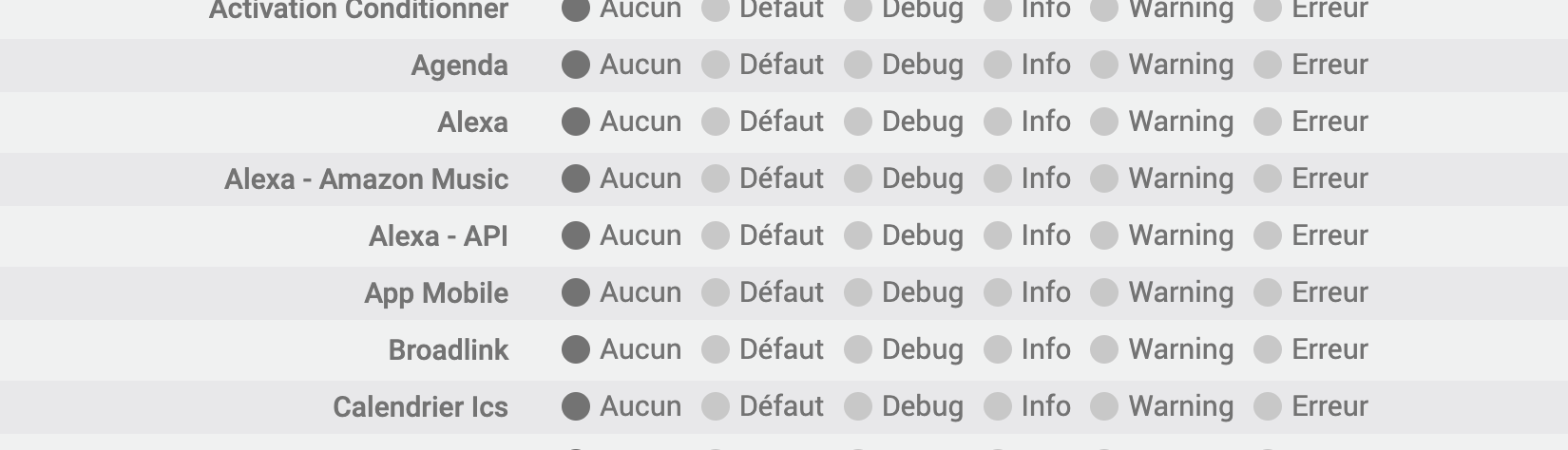Set Alexa - API to Info

tap(998, 235)
